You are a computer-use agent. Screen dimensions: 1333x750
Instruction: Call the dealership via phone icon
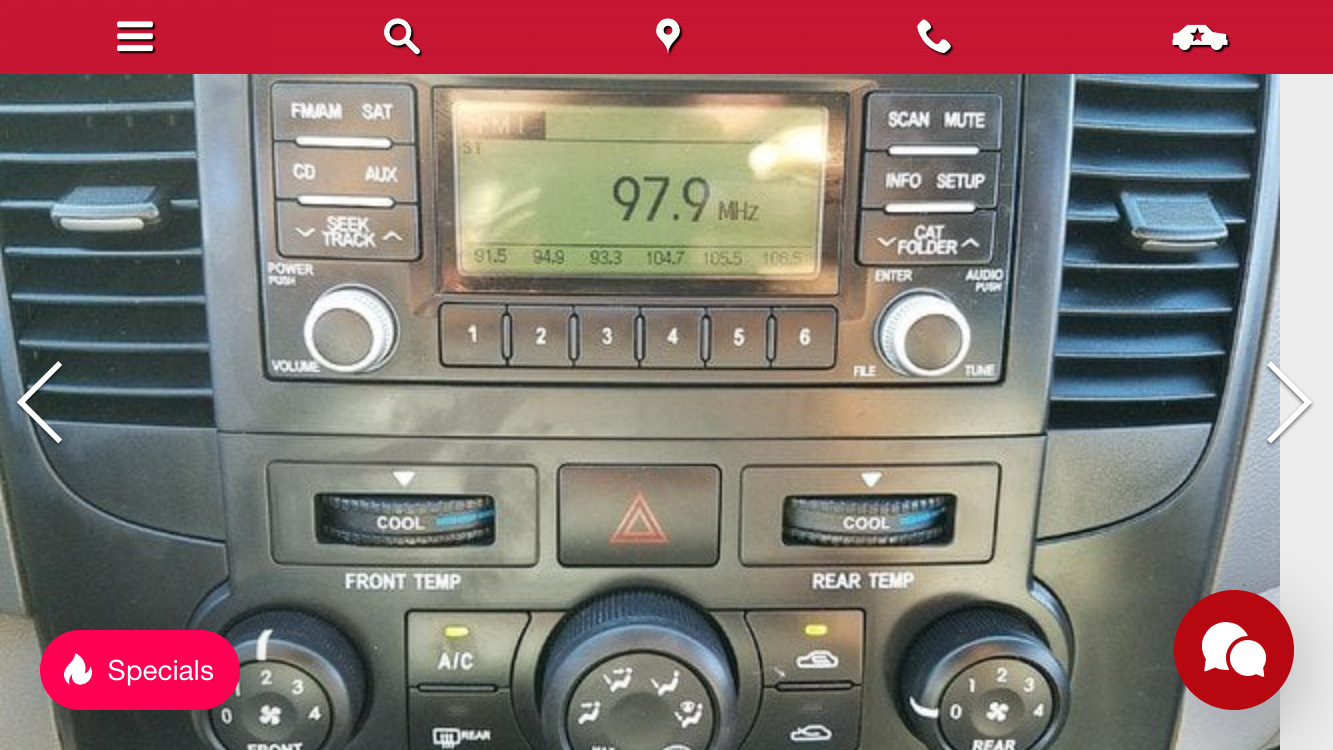pyautogui.click(x=934, y=37)
